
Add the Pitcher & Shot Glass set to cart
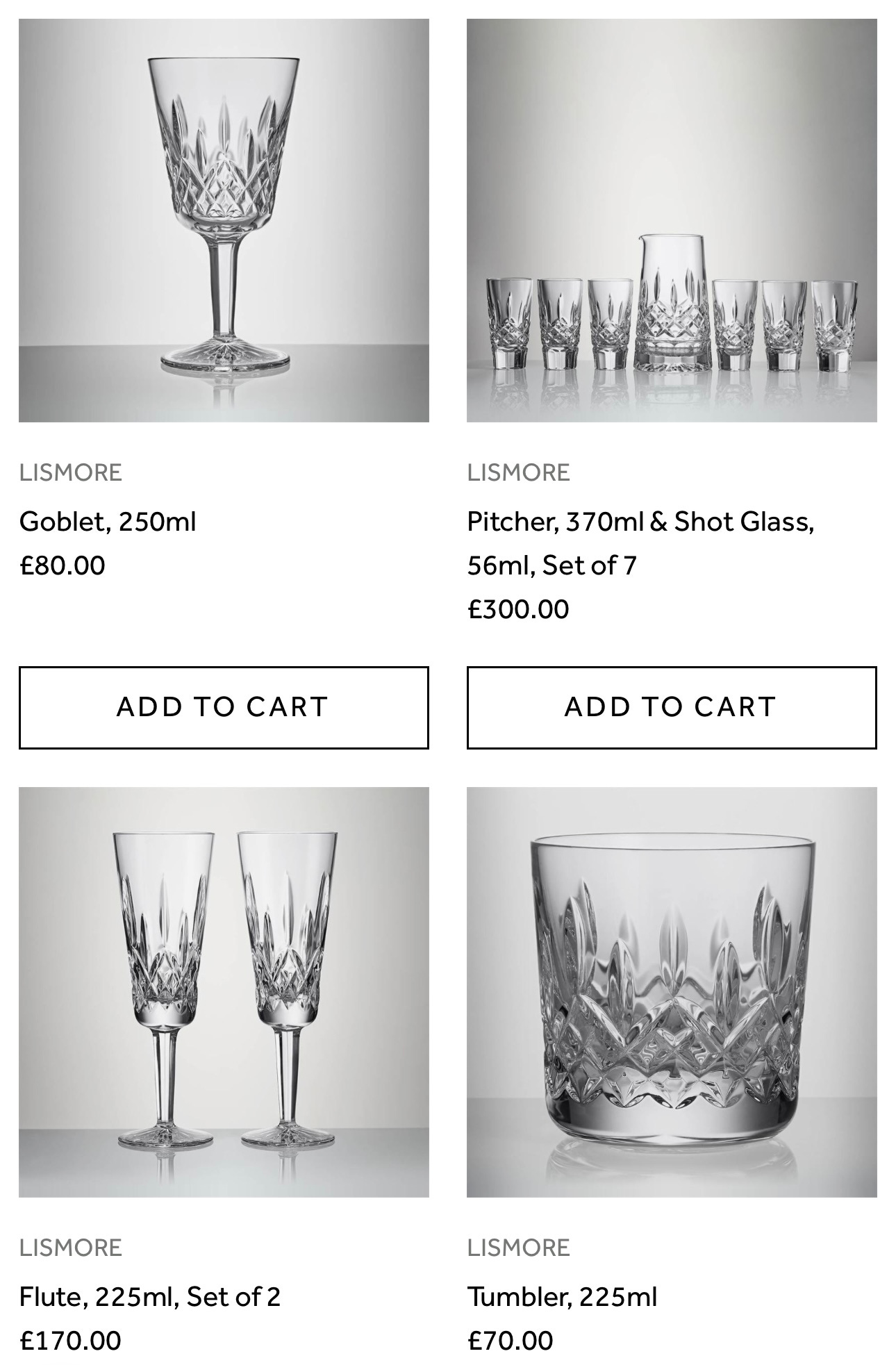tap(671, 707)
